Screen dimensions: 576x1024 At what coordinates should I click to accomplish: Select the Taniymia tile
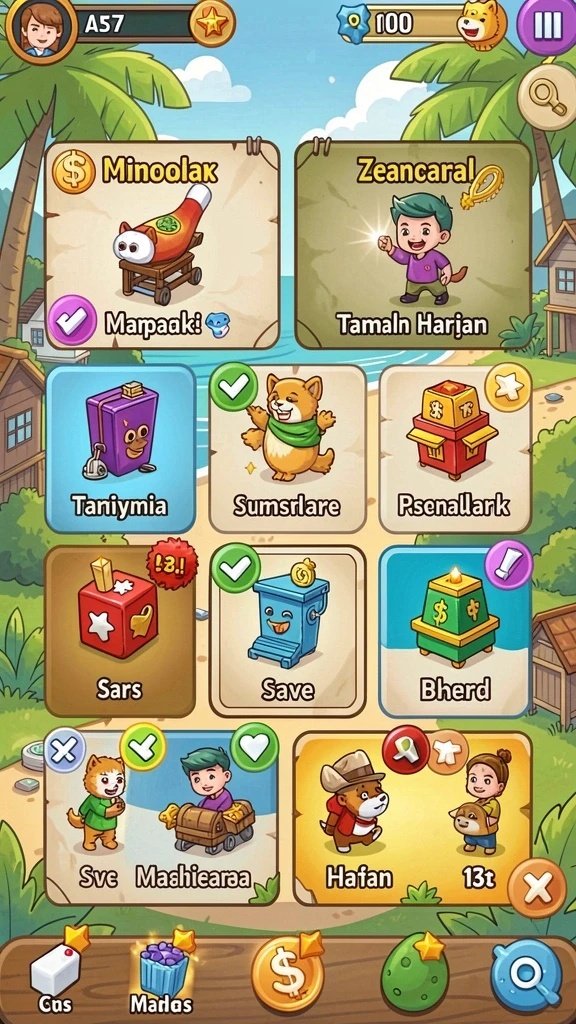pyautogui.click(x=120, y=449)
